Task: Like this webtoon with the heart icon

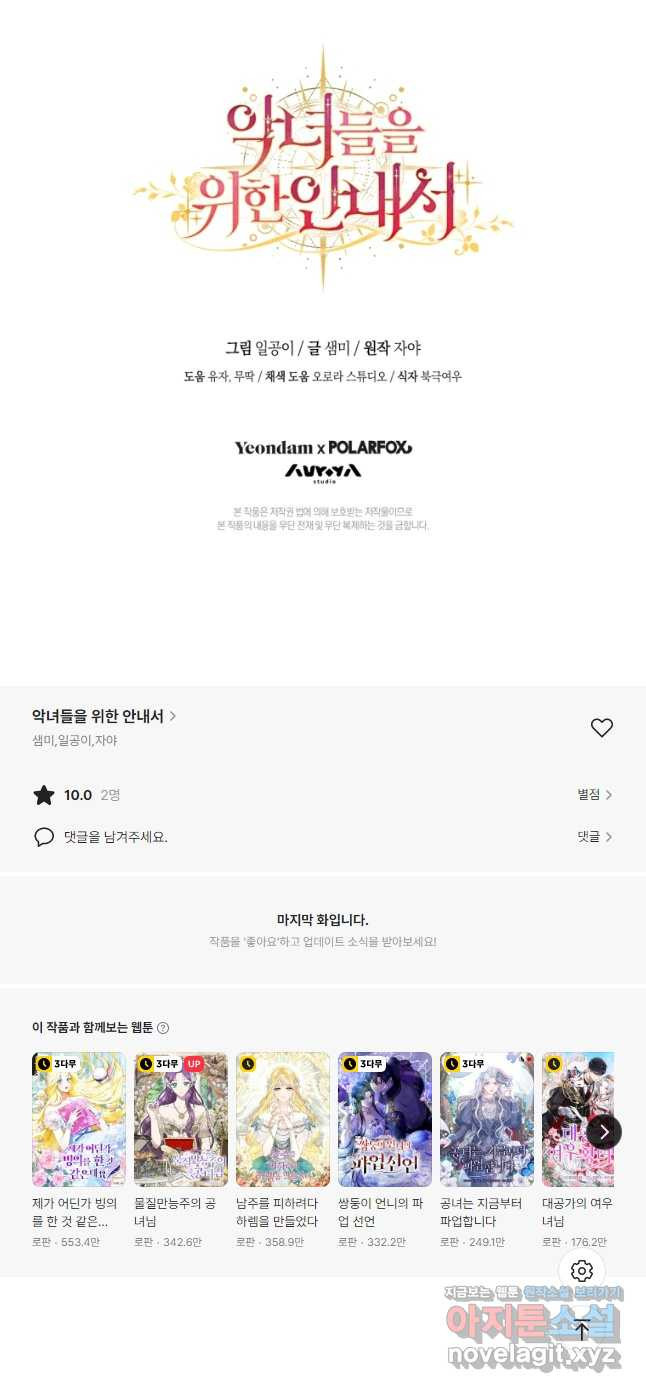Action: pos(601,728)
